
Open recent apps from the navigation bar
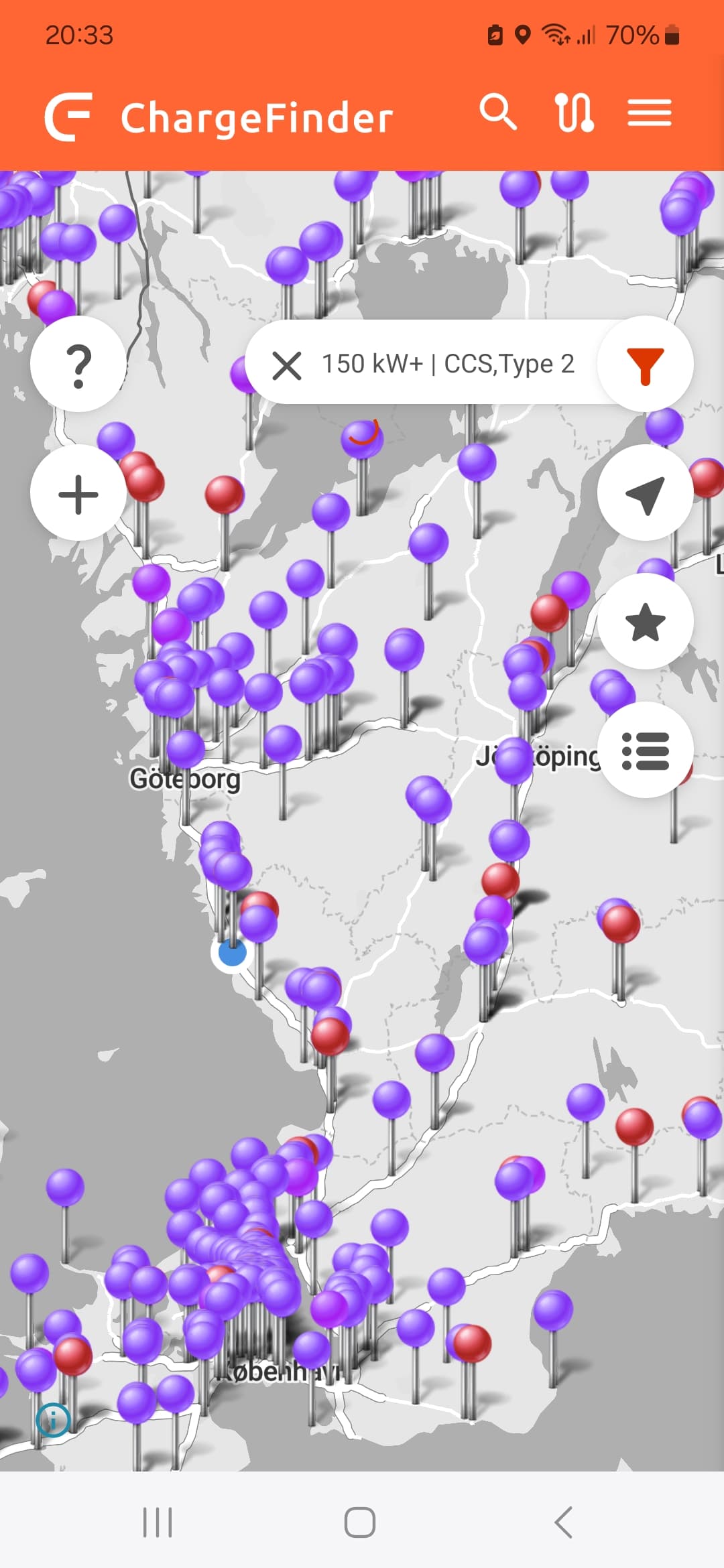[x=158, y=1522]
